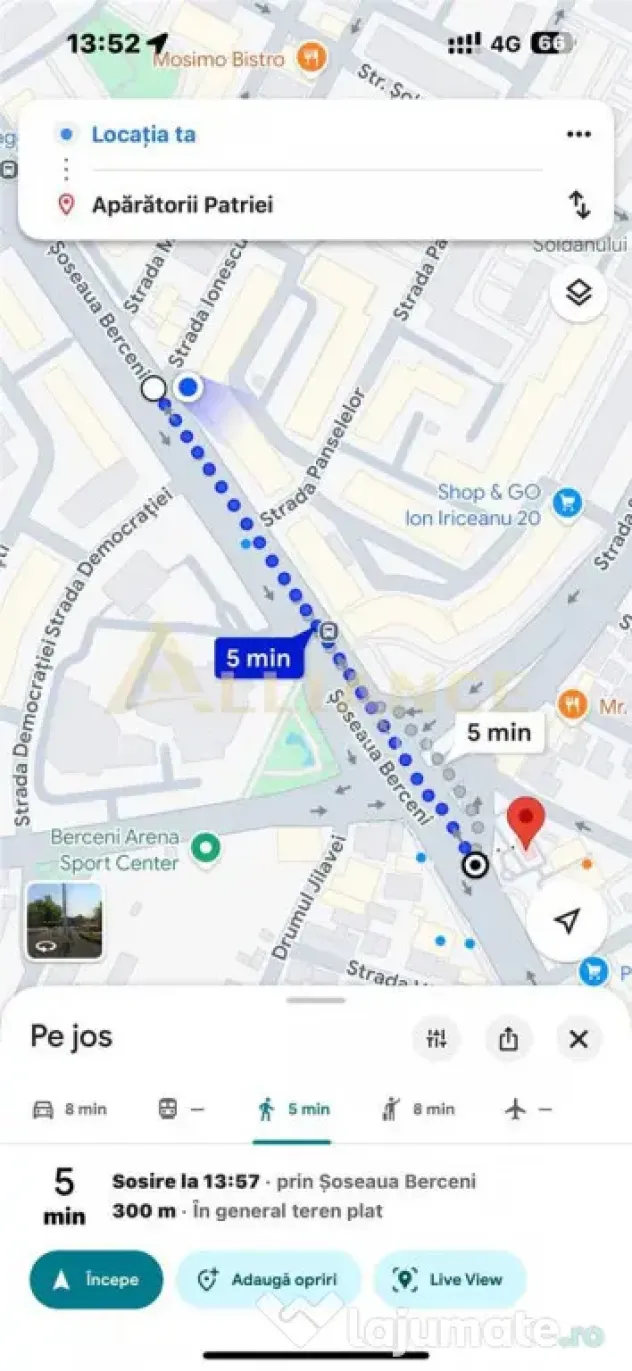Recenter the map on my location
The height and width of the screenshot is (1371, 632).
tap(567, 921)
